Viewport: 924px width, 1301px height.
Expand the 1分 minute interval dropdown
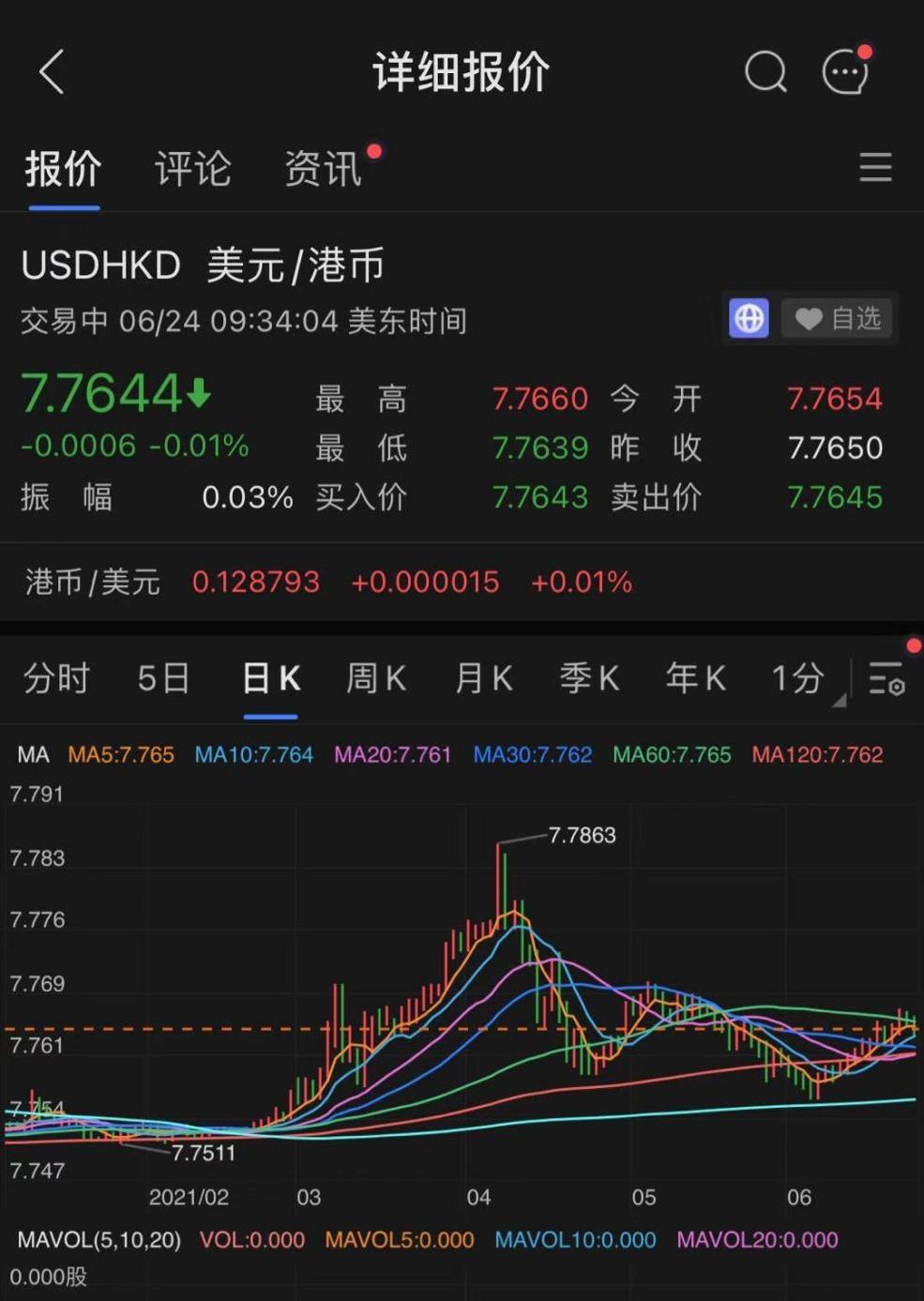(x=803, y=677)
